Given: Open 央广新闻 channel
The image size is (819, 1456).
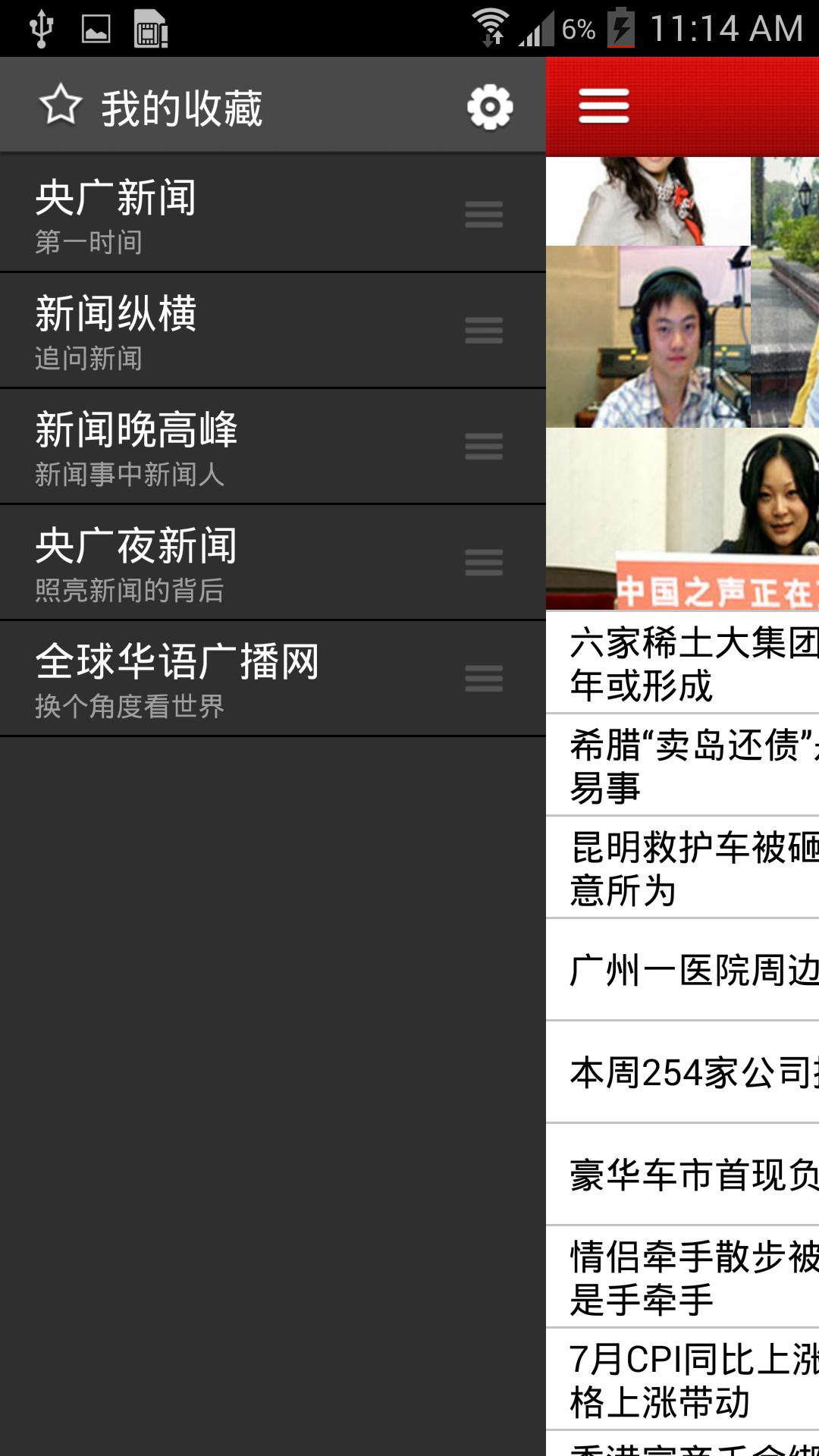Looking at the screenshot, I should click(x=227, y=214).
